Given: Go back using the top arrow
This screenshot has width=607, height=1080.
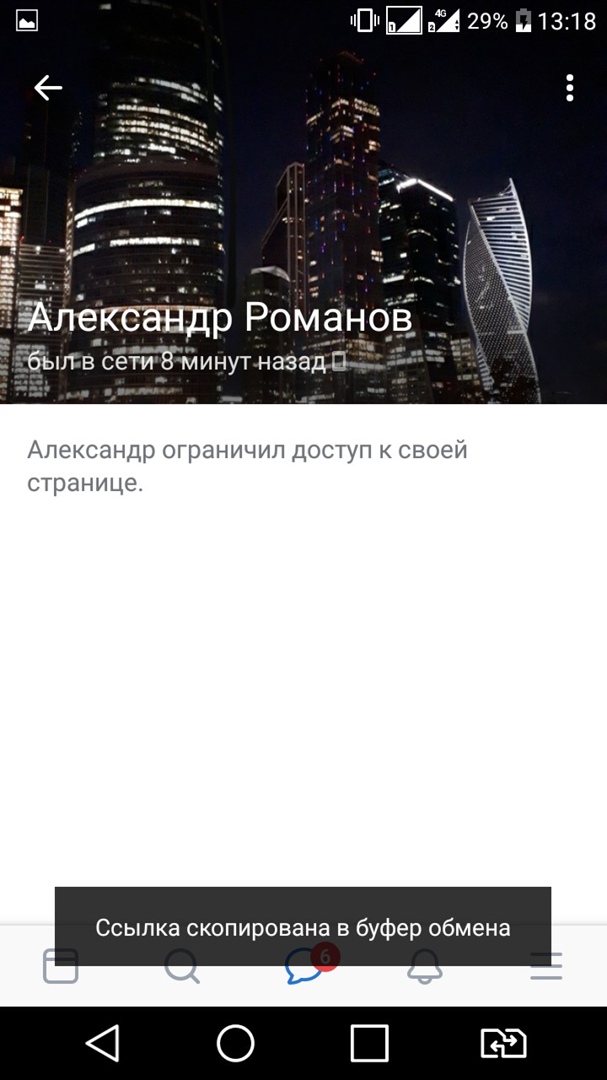Looking at the screenshot, I should 48,88.
